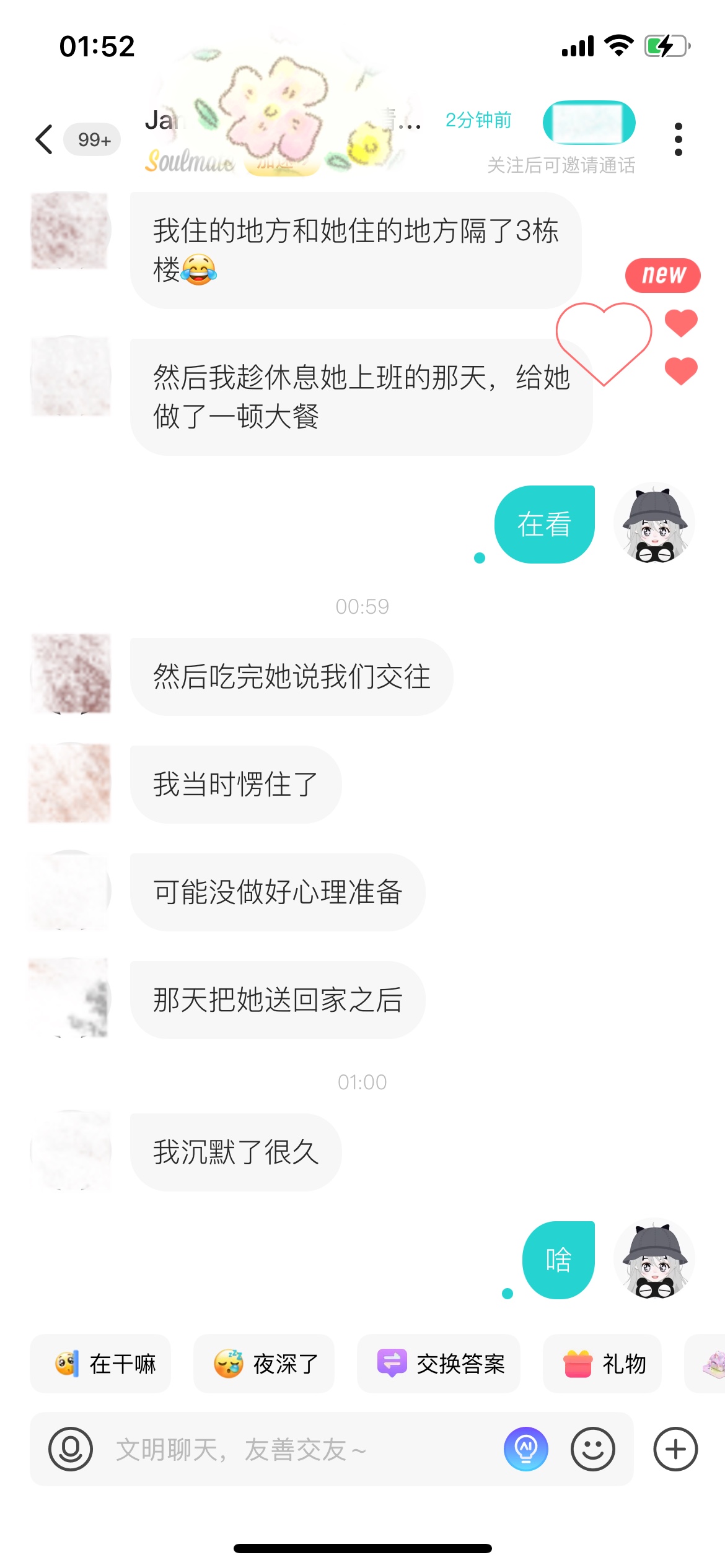Open my avatar next to 在看

(x=654, y=524)
